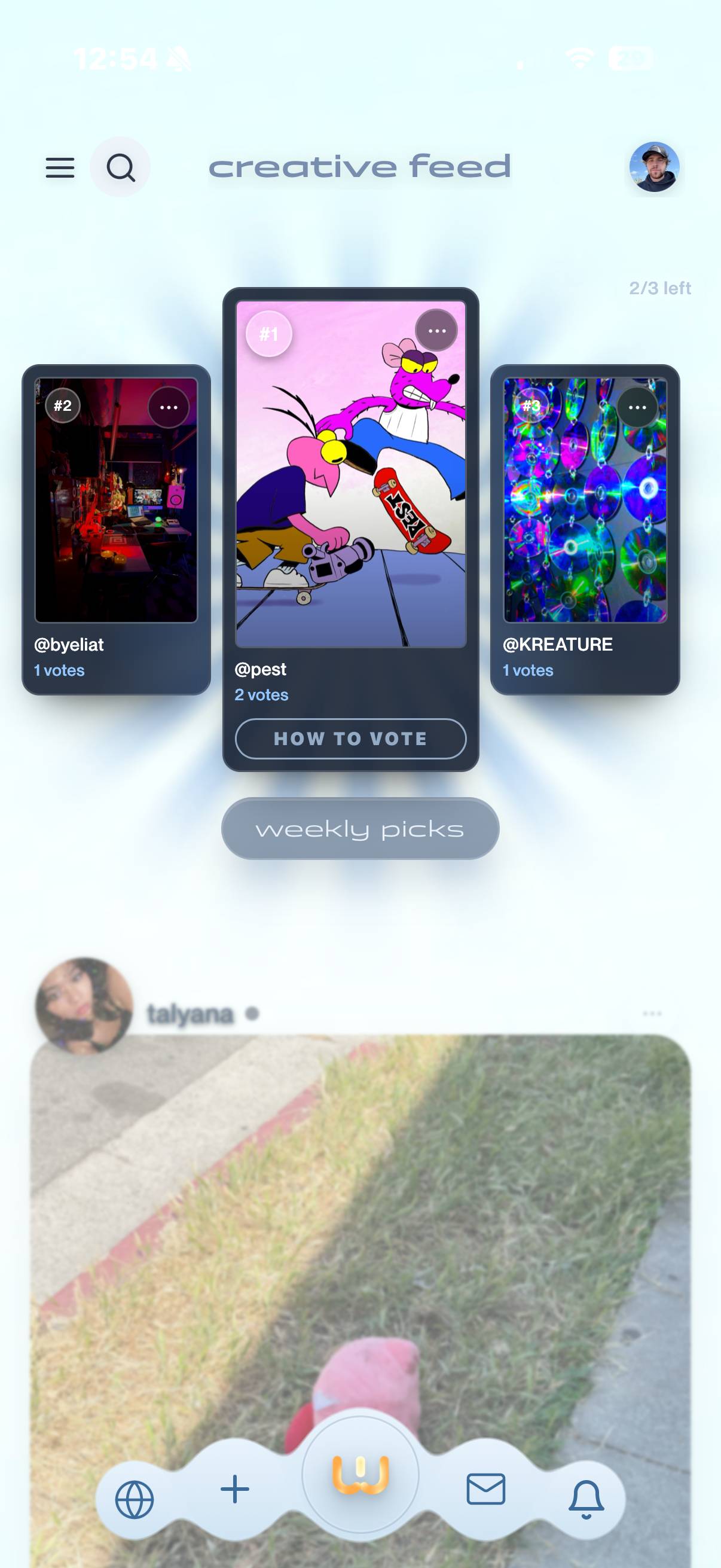This screenshot has height=1568, width=721.
Task: Open options on @byeliat's #2 card
Action: 169,407
